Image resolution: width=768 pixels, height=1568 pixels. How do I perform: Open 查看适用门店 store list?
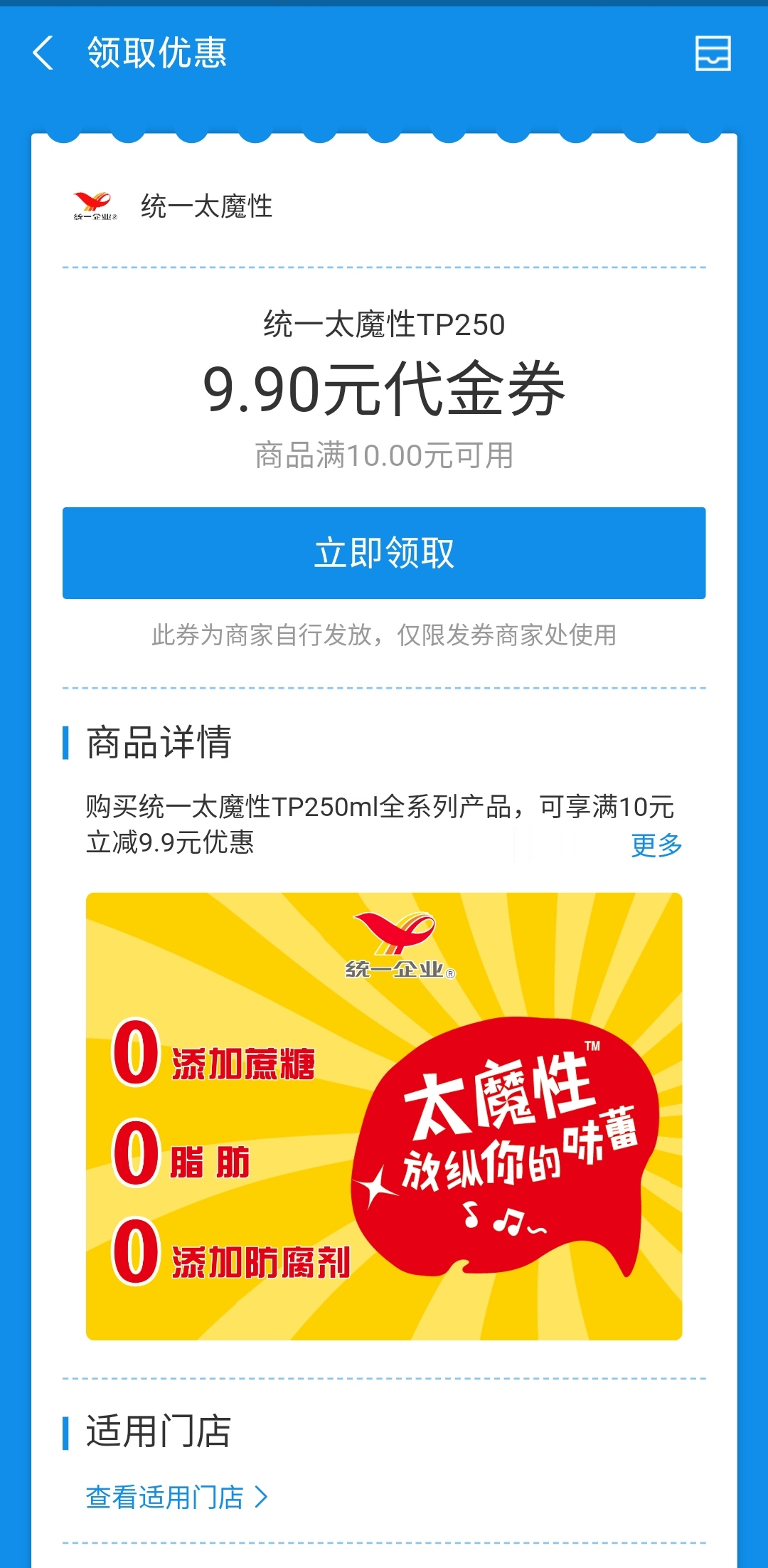point(176,1497)
